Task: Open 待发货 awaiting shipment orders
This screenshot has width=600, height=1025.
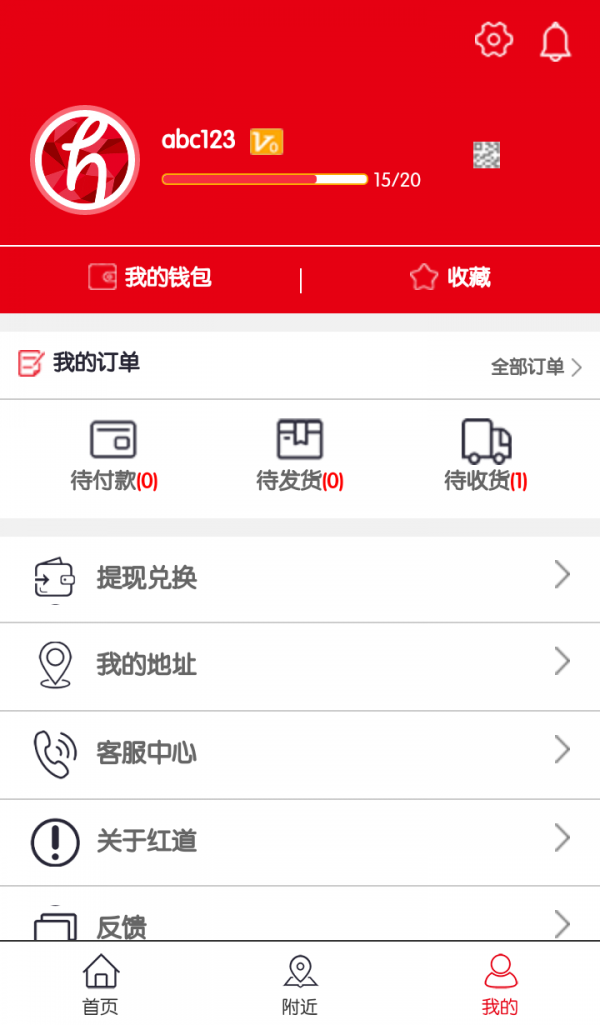Action: (x=300, y=456)
